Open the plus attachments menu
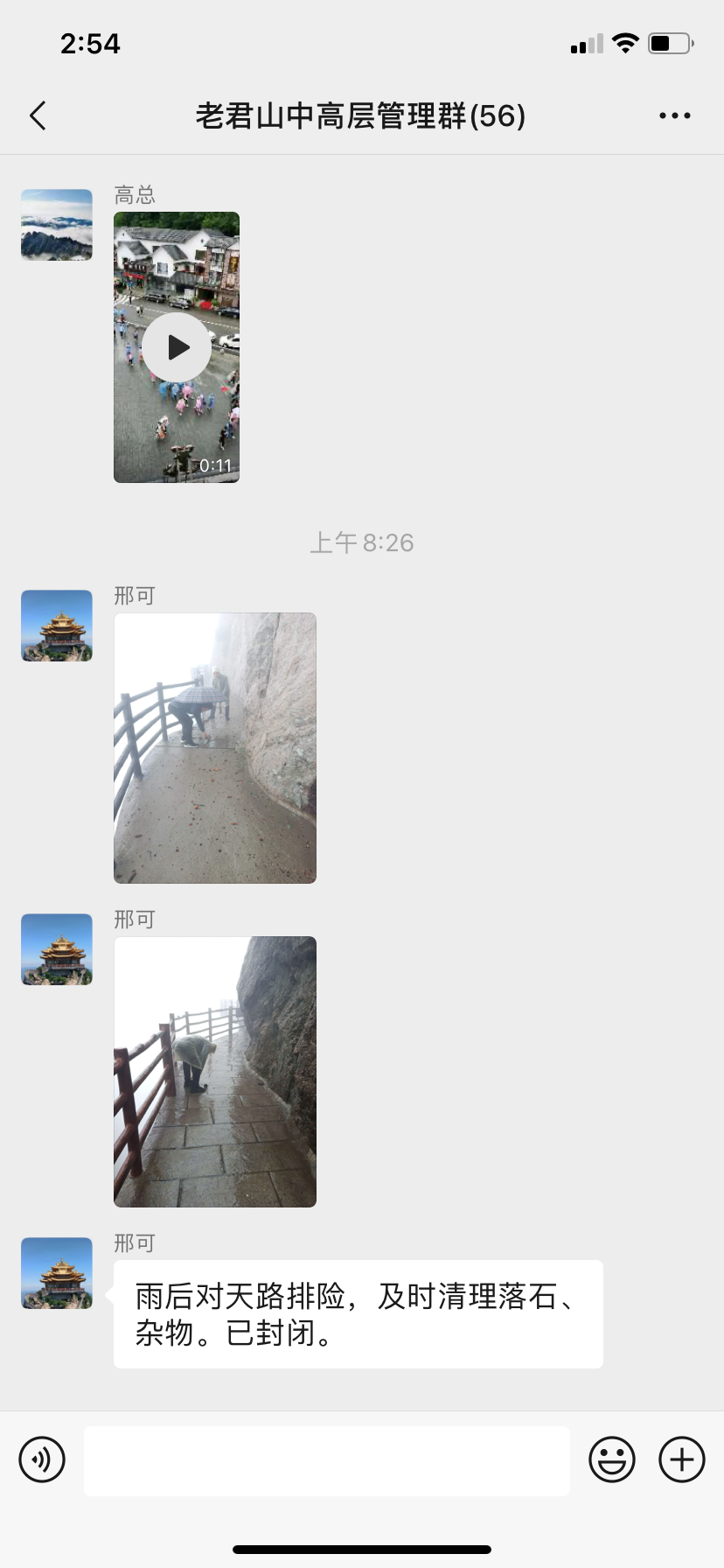The image size is (724, 1568). (682, 1459)
